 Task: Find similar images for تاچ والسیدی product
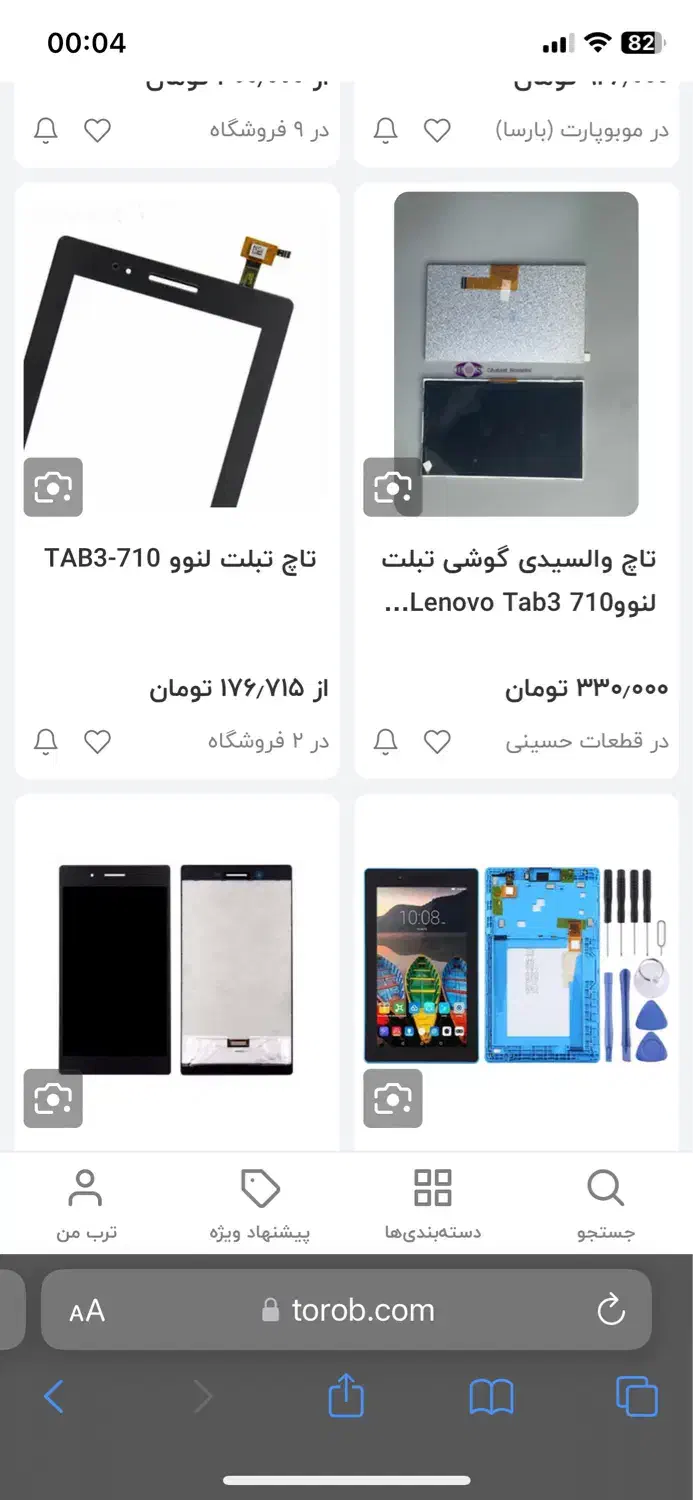[392, 487]
